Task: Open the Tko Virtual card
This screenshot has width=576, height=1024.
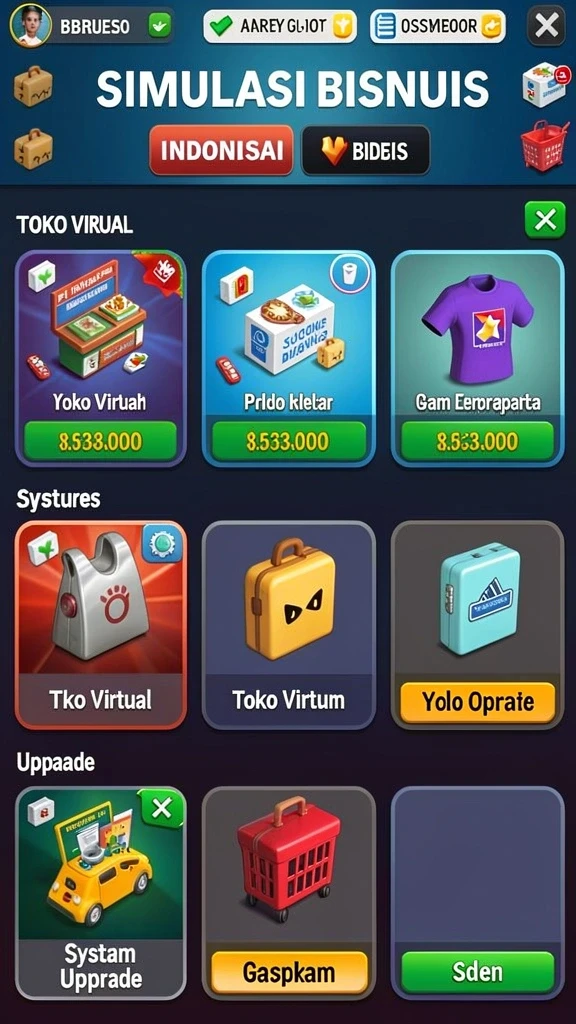Action: [x=101, y=625]
